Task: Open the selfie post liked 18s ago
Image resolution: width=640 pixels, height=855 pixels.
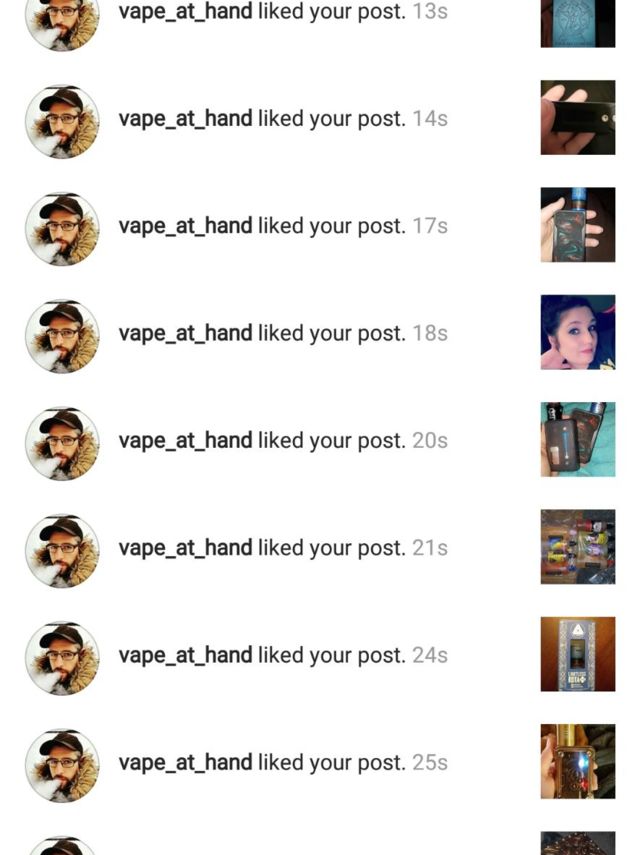Action: [578, 332]
